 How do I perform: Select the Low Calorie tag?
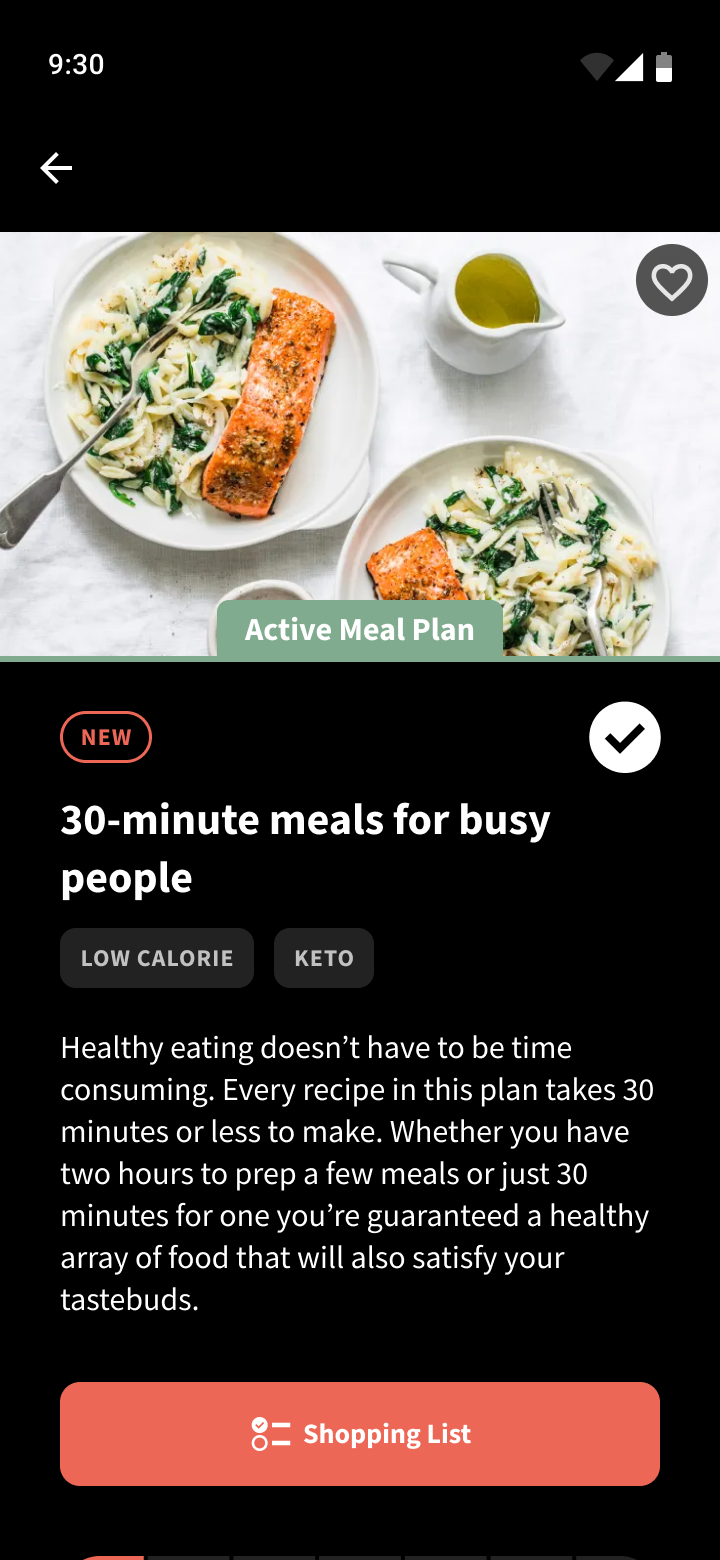click(157, 958)
